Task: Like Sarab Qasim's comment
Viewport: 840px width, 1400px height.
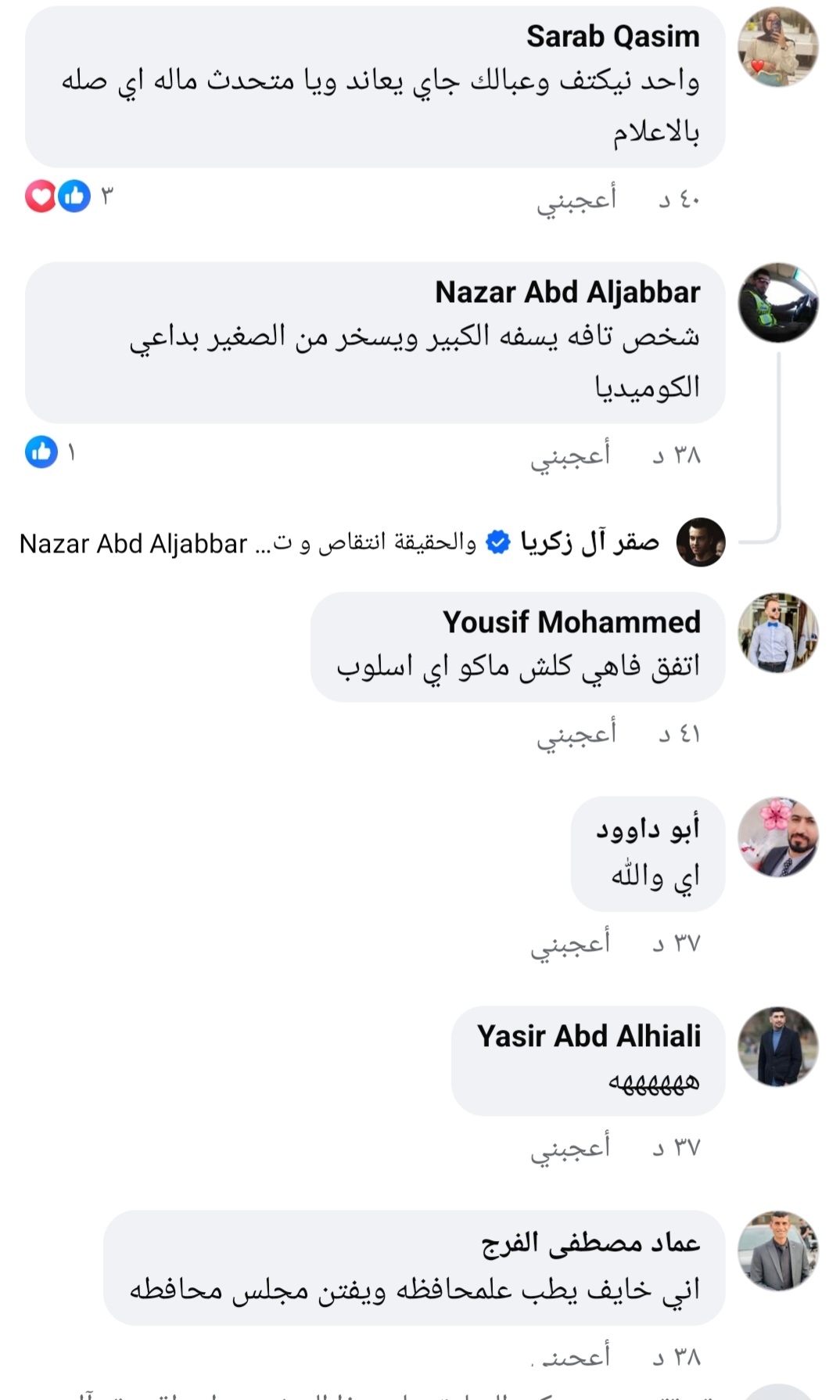Action: pos(576,200)
